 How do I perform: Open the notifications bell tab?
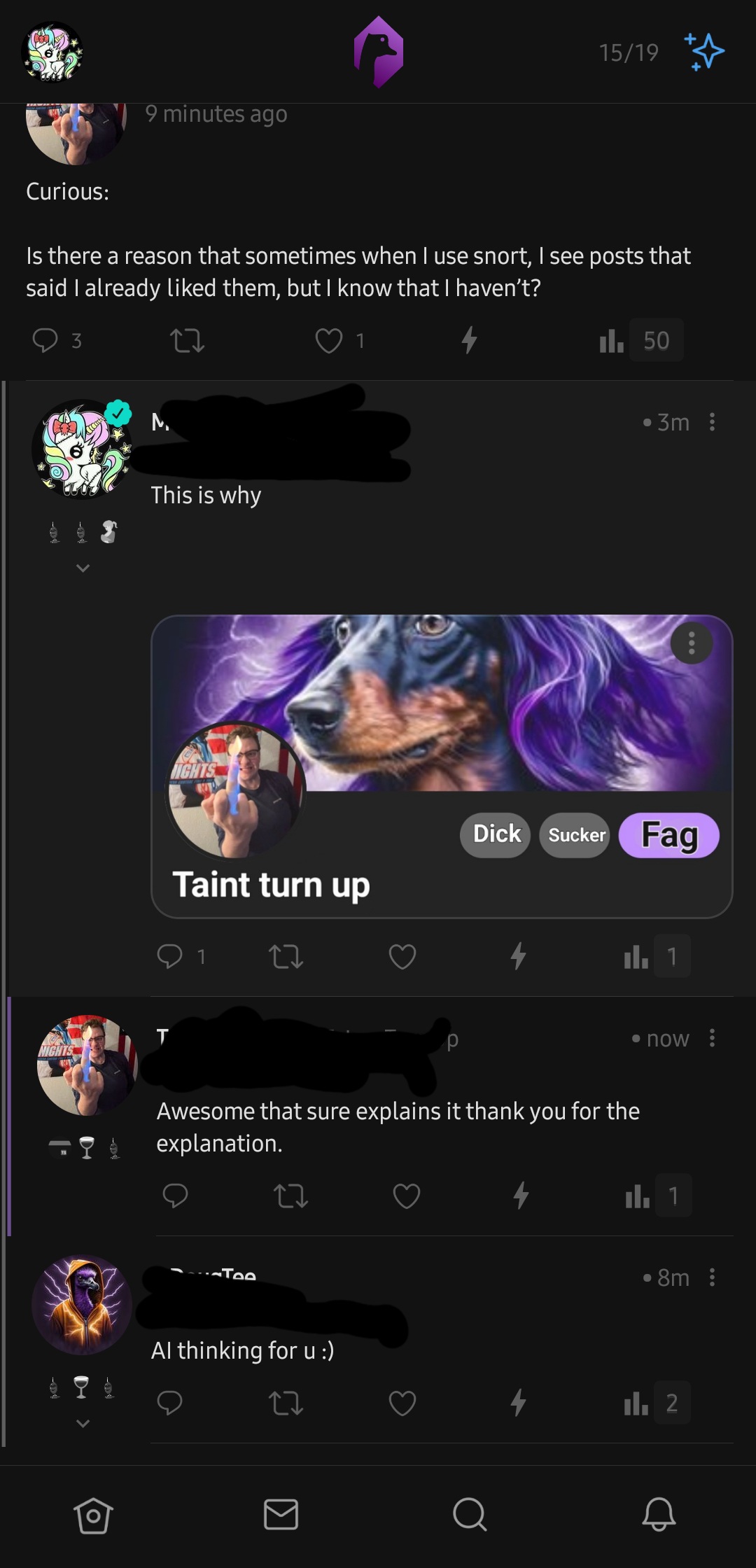coord(659,1514)
